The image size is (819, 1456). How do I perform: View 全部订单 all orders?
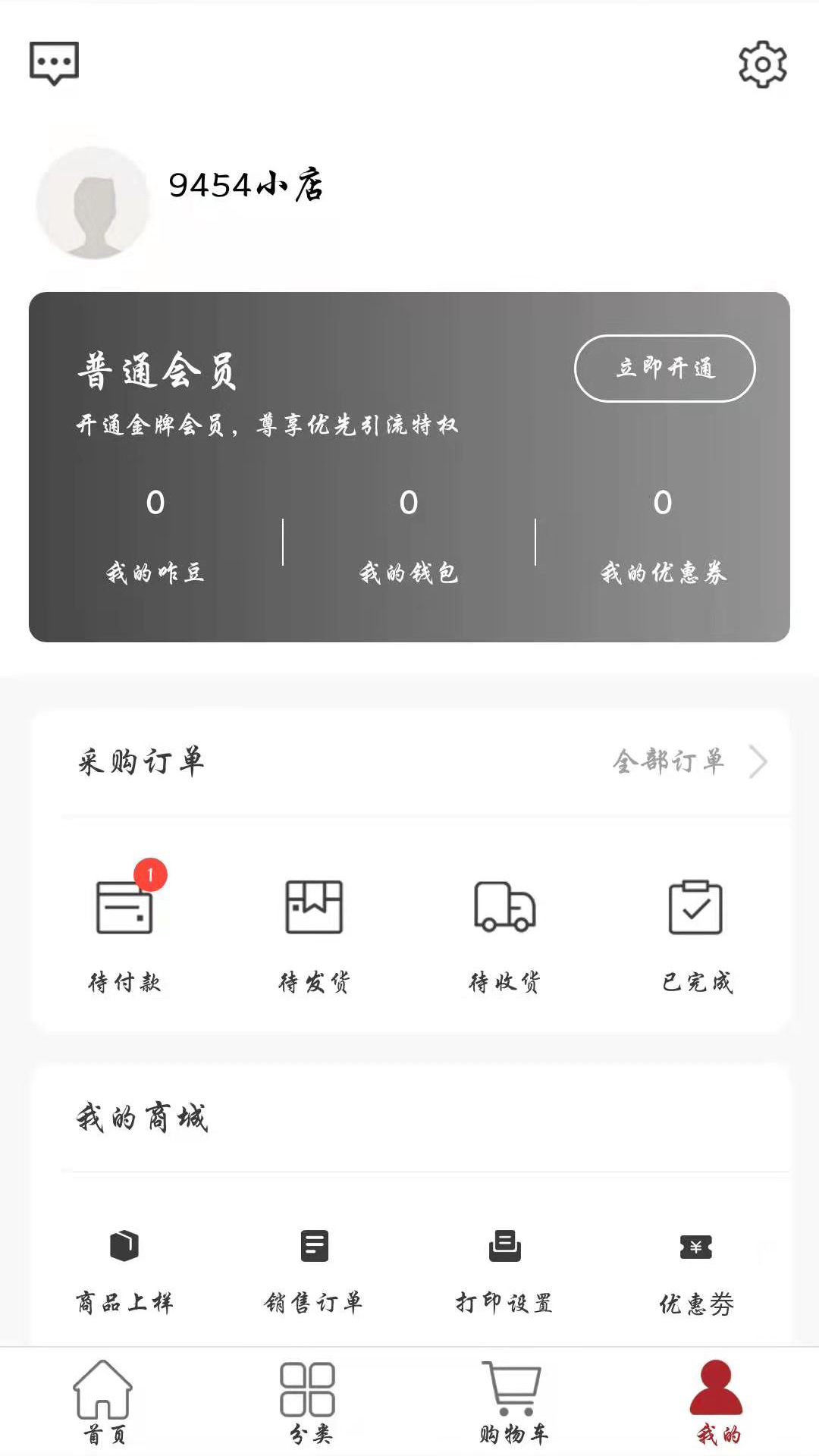pos(690,761)
